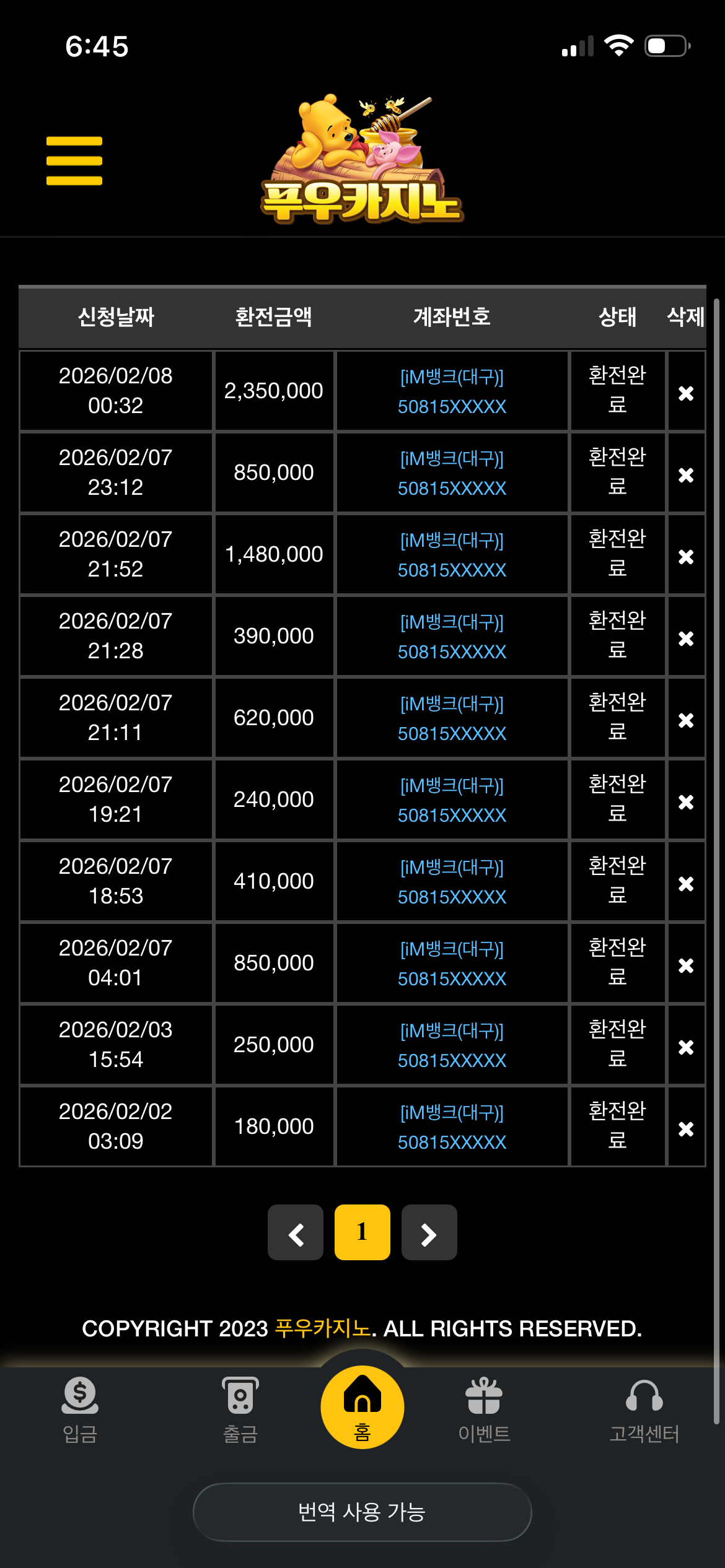Delete the 2026/02/08 00:32 withdrawal record
The width and height of the screenshot is (725, 1568).
coord(685,393)
